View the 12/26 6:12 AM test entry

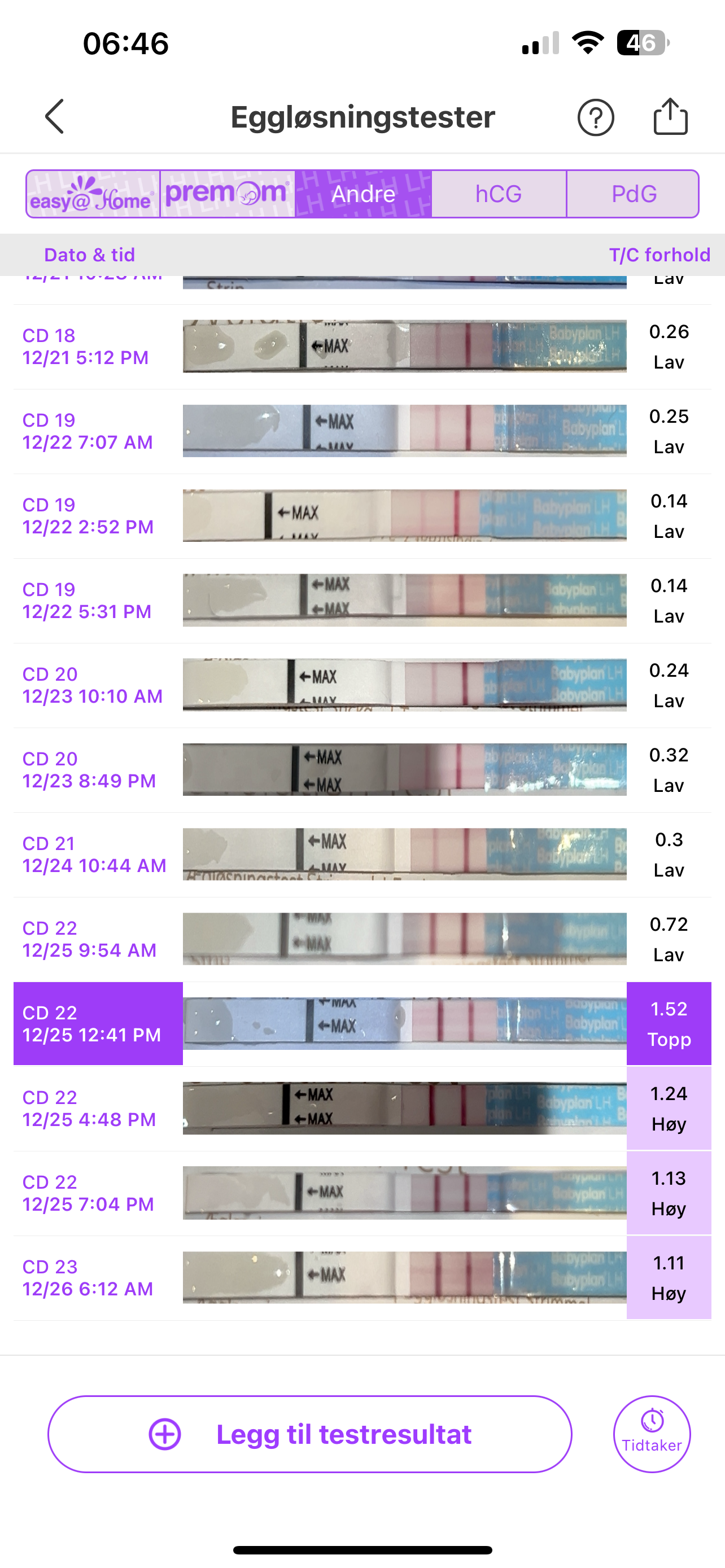tap(361, 1277)
